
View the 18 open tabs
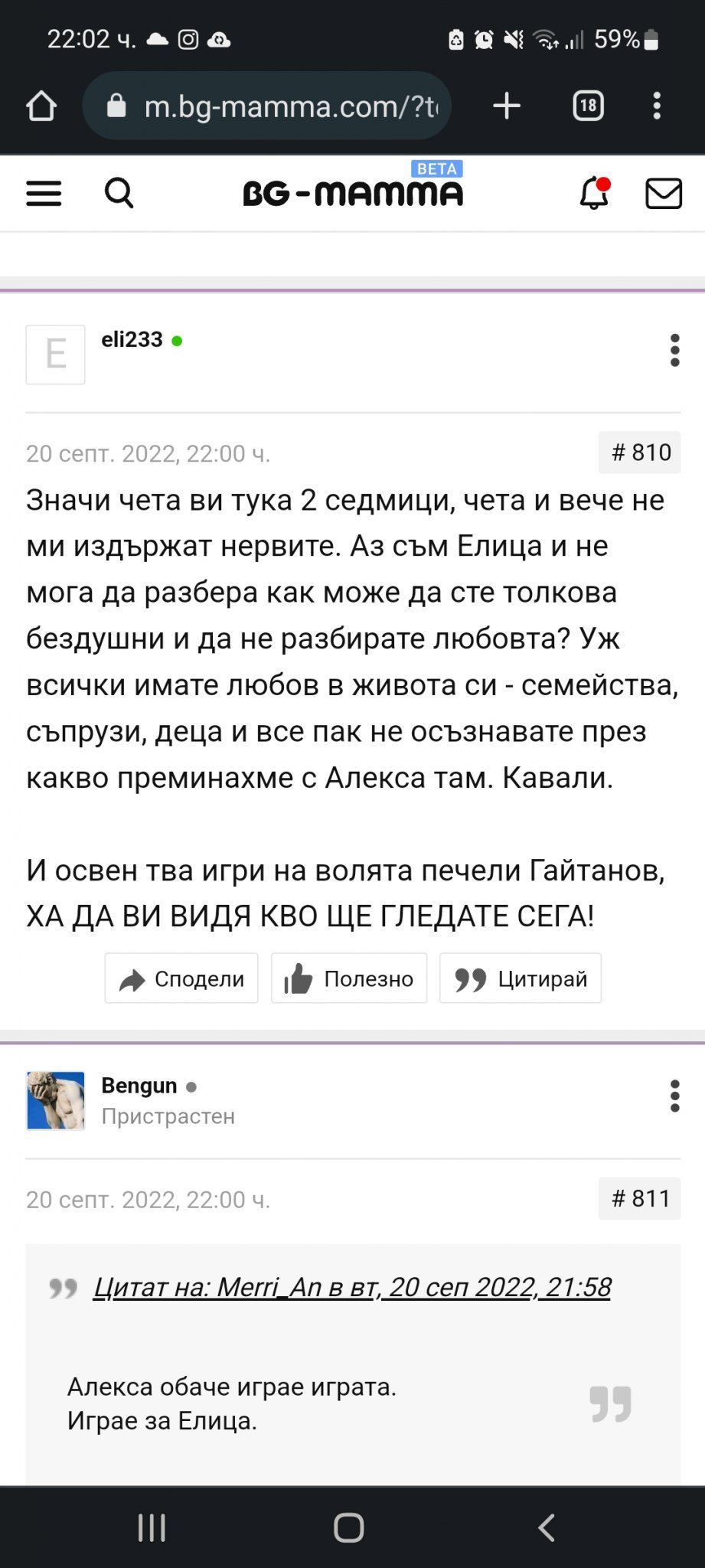coord(588,106)
